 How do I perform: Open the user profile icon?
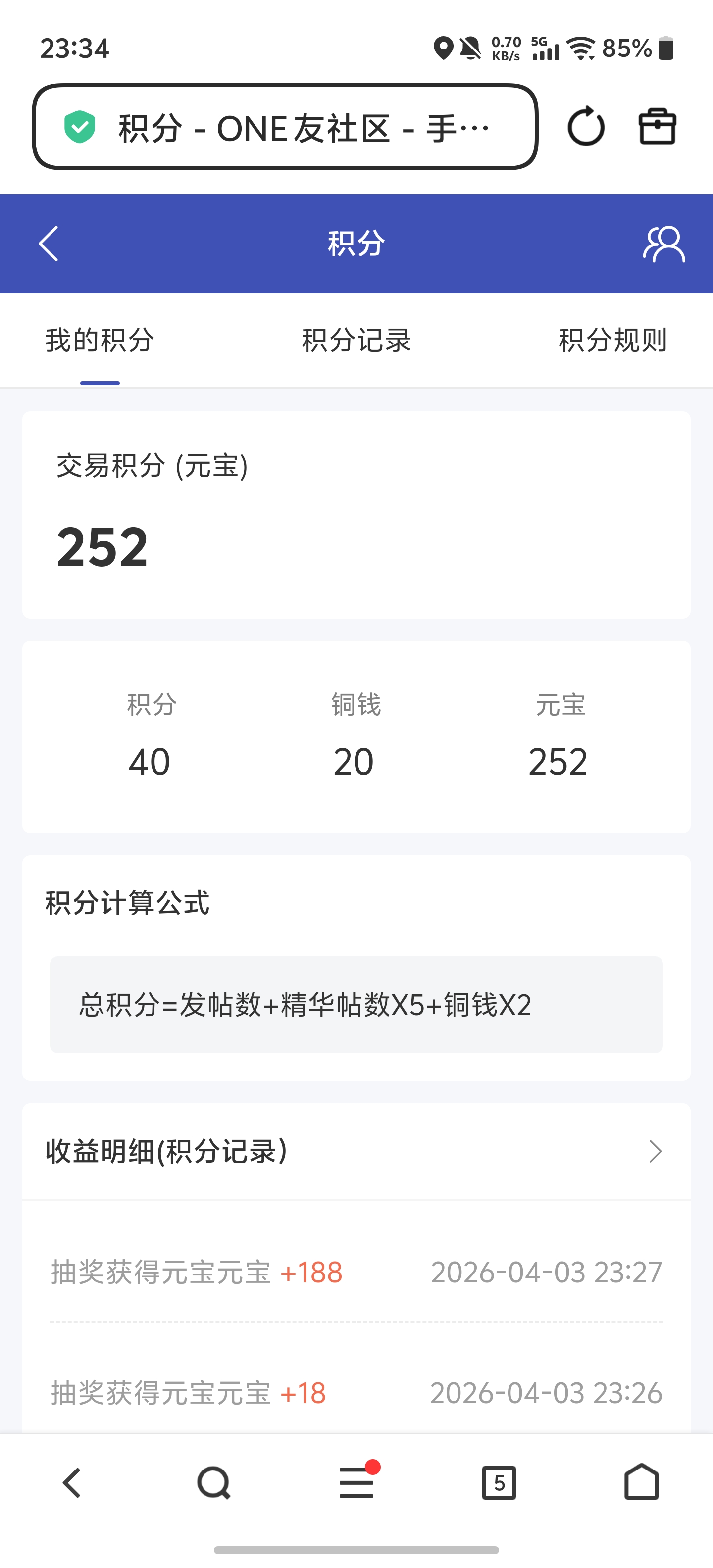click(663, 244)
